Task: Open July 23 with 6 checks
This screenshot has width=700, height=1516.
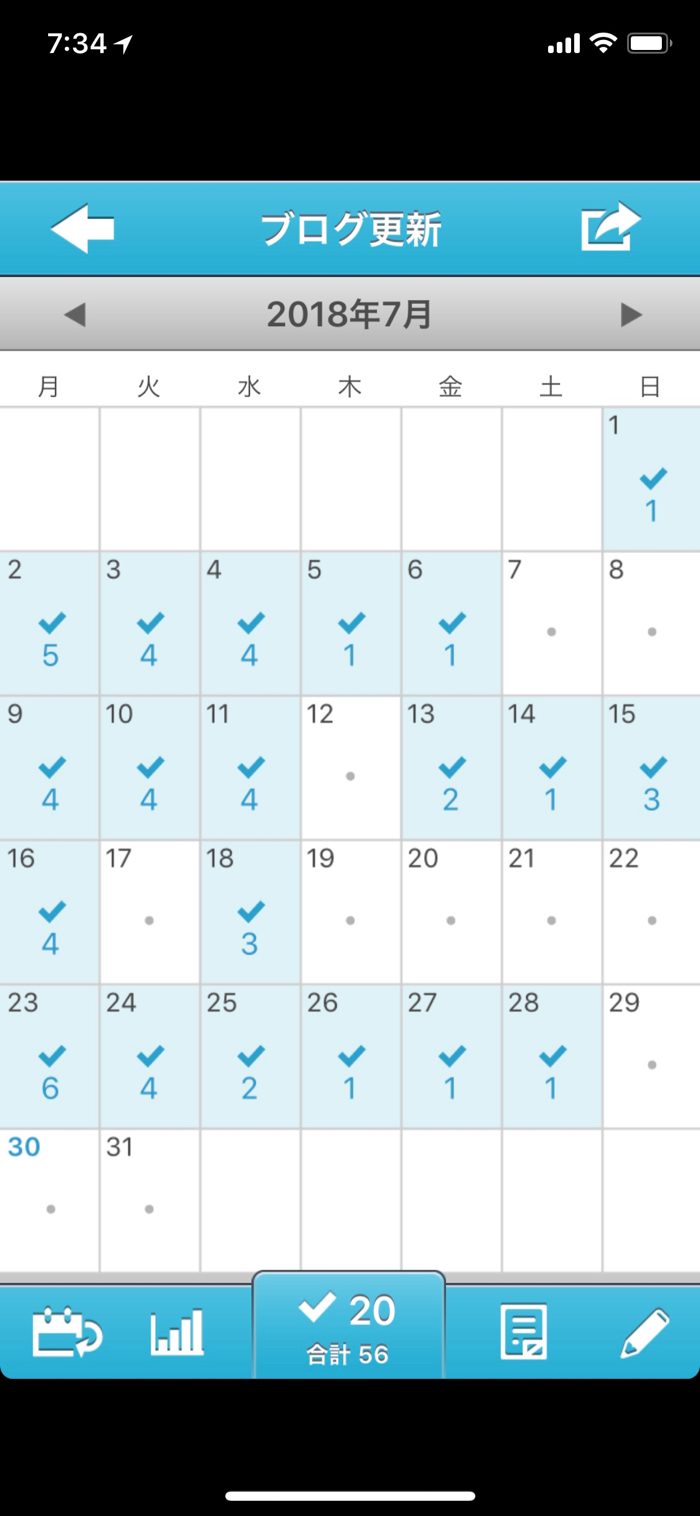Action: (50, 1056)
